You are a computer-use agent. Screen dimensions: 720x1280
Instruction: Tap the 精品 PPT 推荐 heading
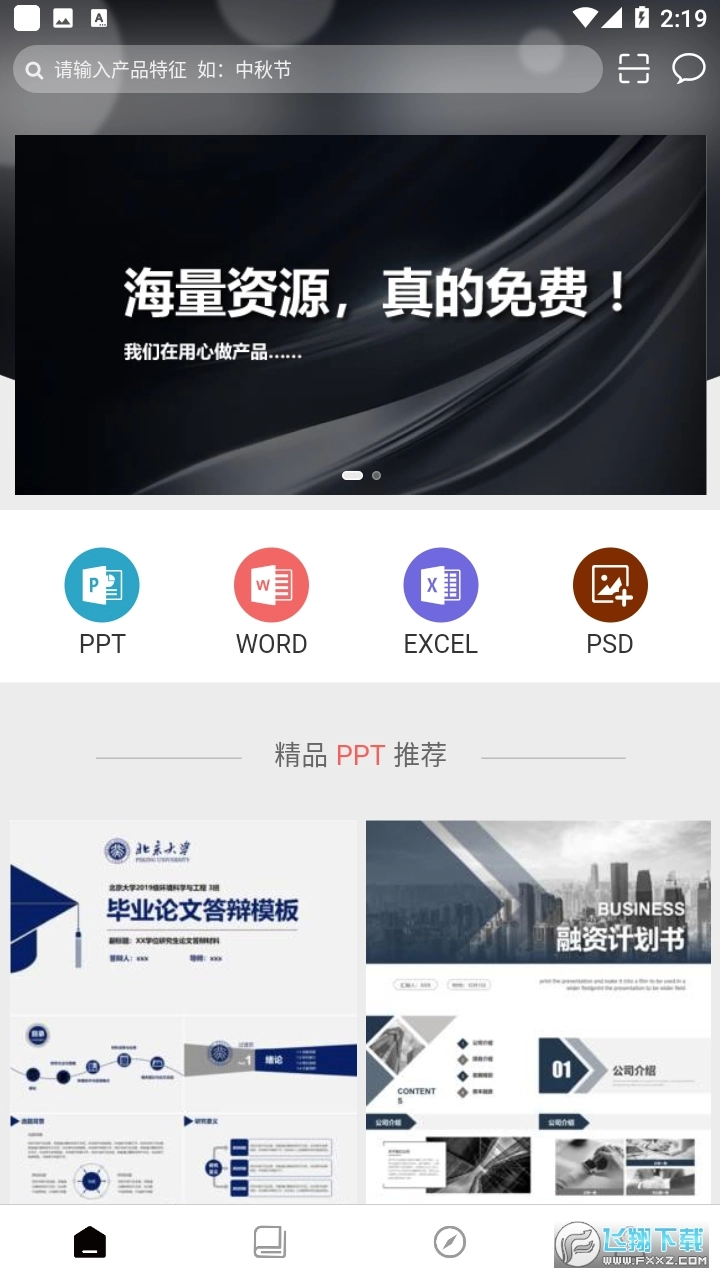(360, 756)
